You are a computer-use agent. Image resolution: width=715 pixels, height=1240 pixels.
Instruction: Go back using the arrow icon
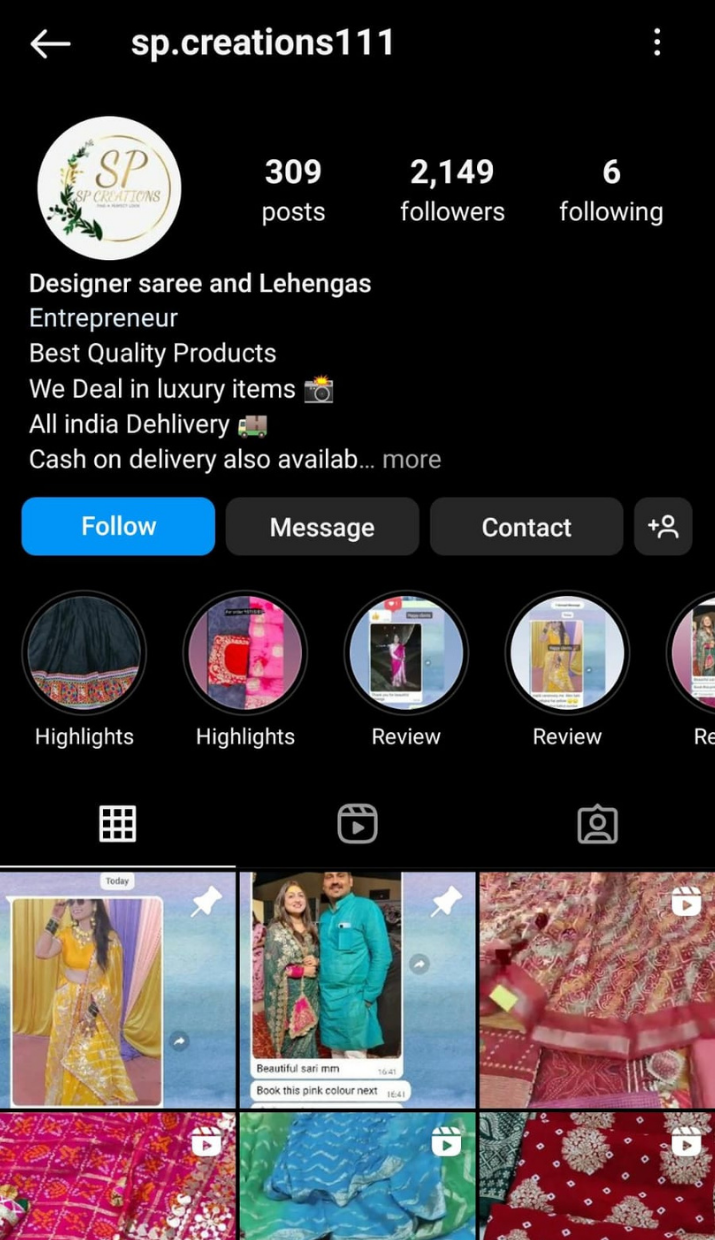tap(50, 43)
